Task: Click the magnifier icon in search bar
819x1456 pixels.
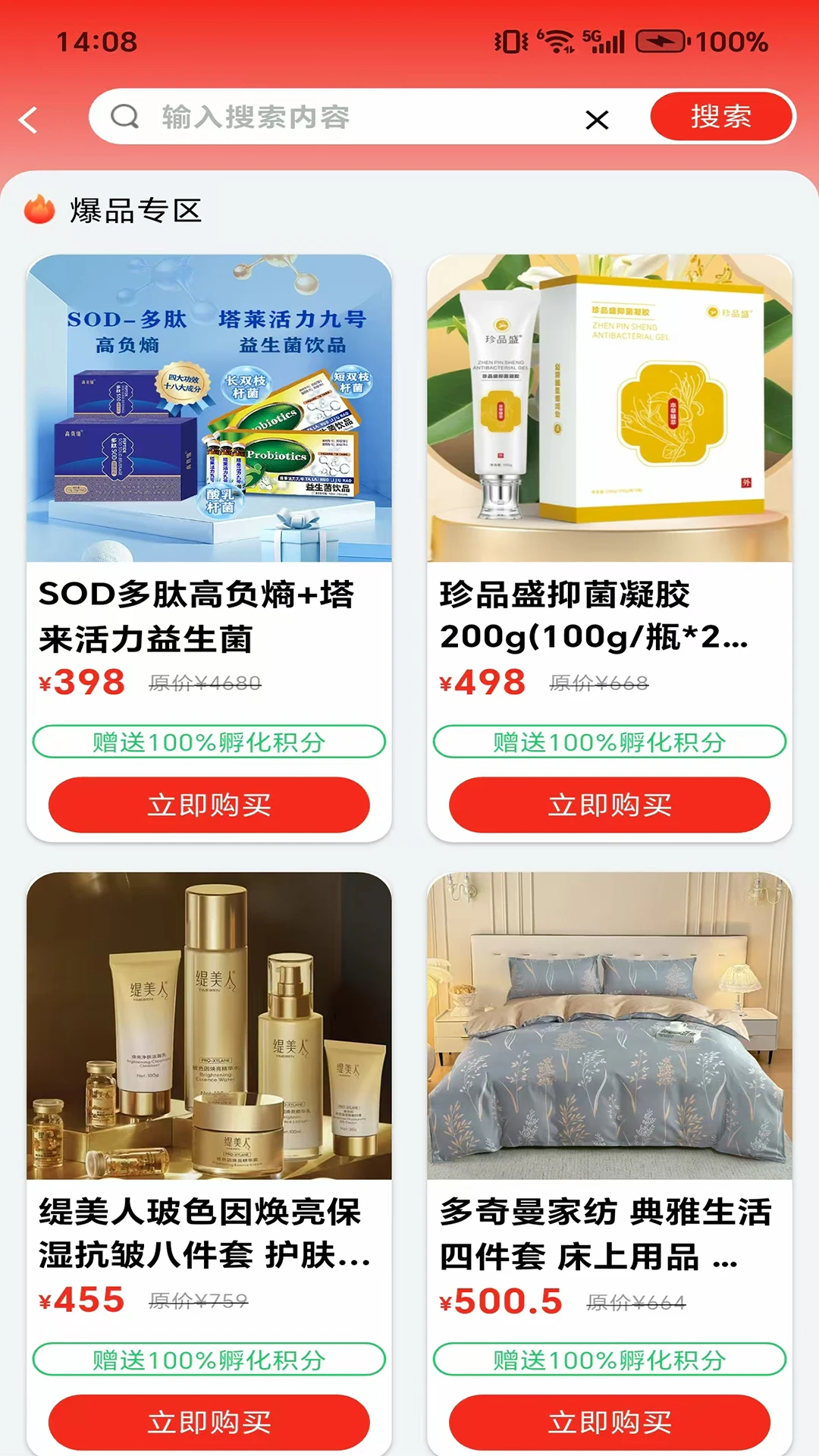Action: click(x=125, y=118)
